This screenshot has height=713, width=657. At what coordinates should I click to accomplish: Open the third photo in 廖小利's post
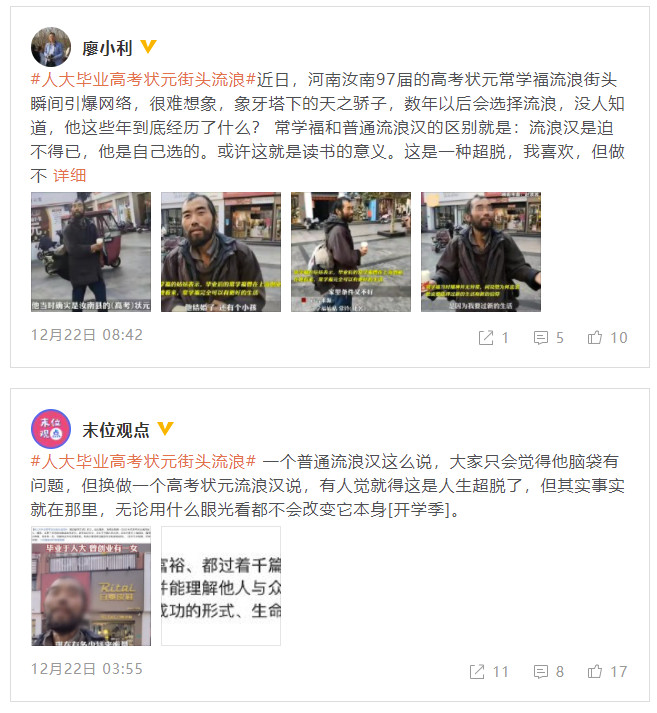pos(351,252)
